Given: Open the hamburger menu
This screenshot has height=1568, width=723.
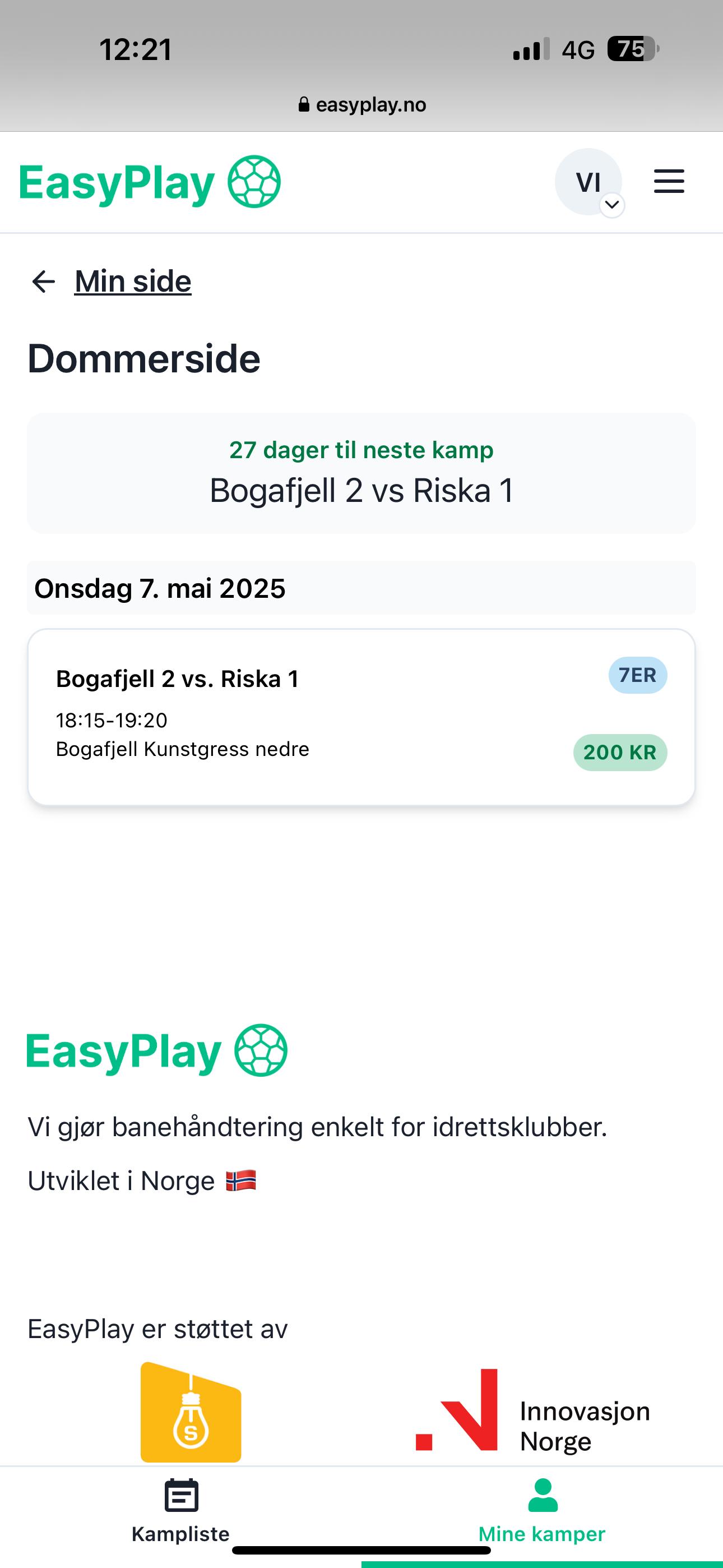Looking at the screenshot, I should 669,181.
